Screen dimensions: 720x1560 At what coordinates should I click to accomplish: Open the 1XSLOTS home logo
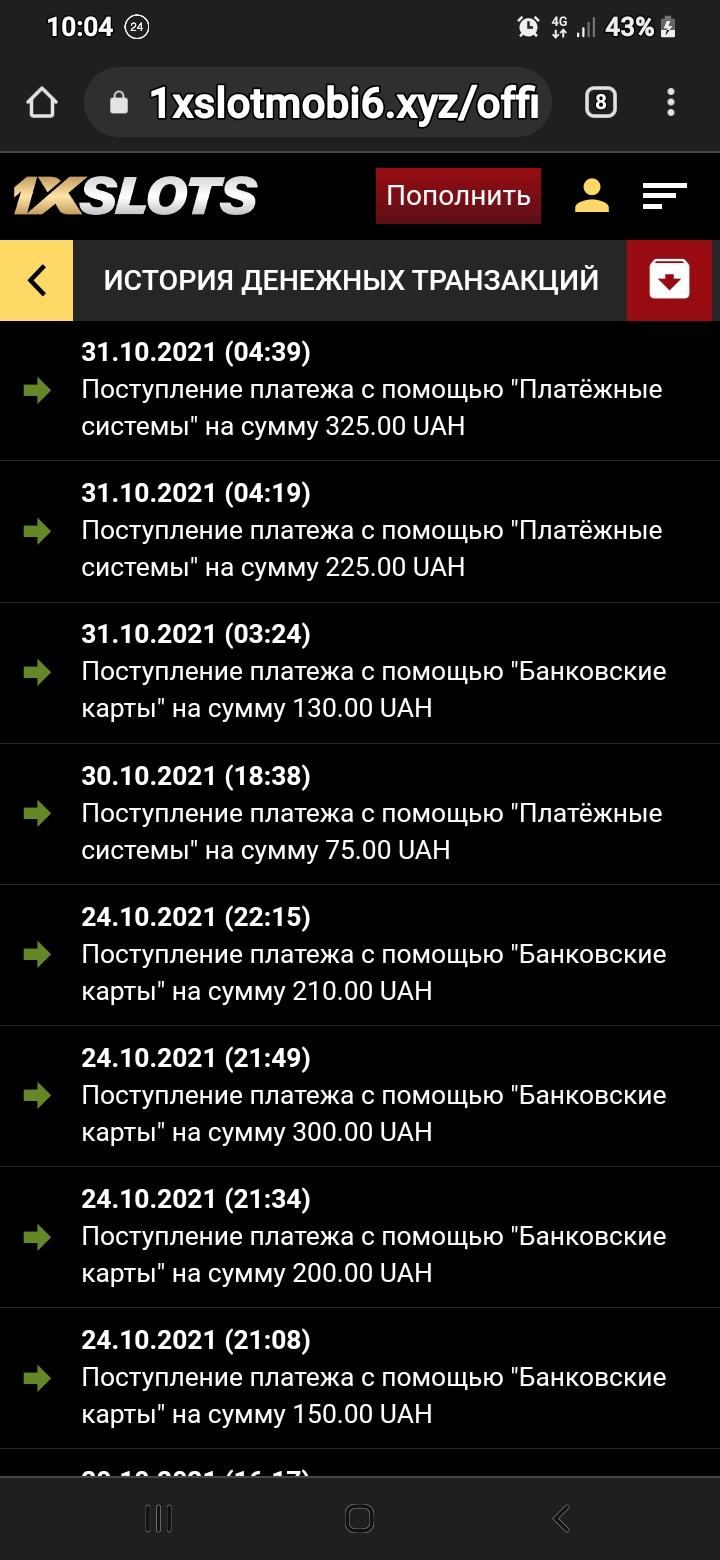[135, 196]
